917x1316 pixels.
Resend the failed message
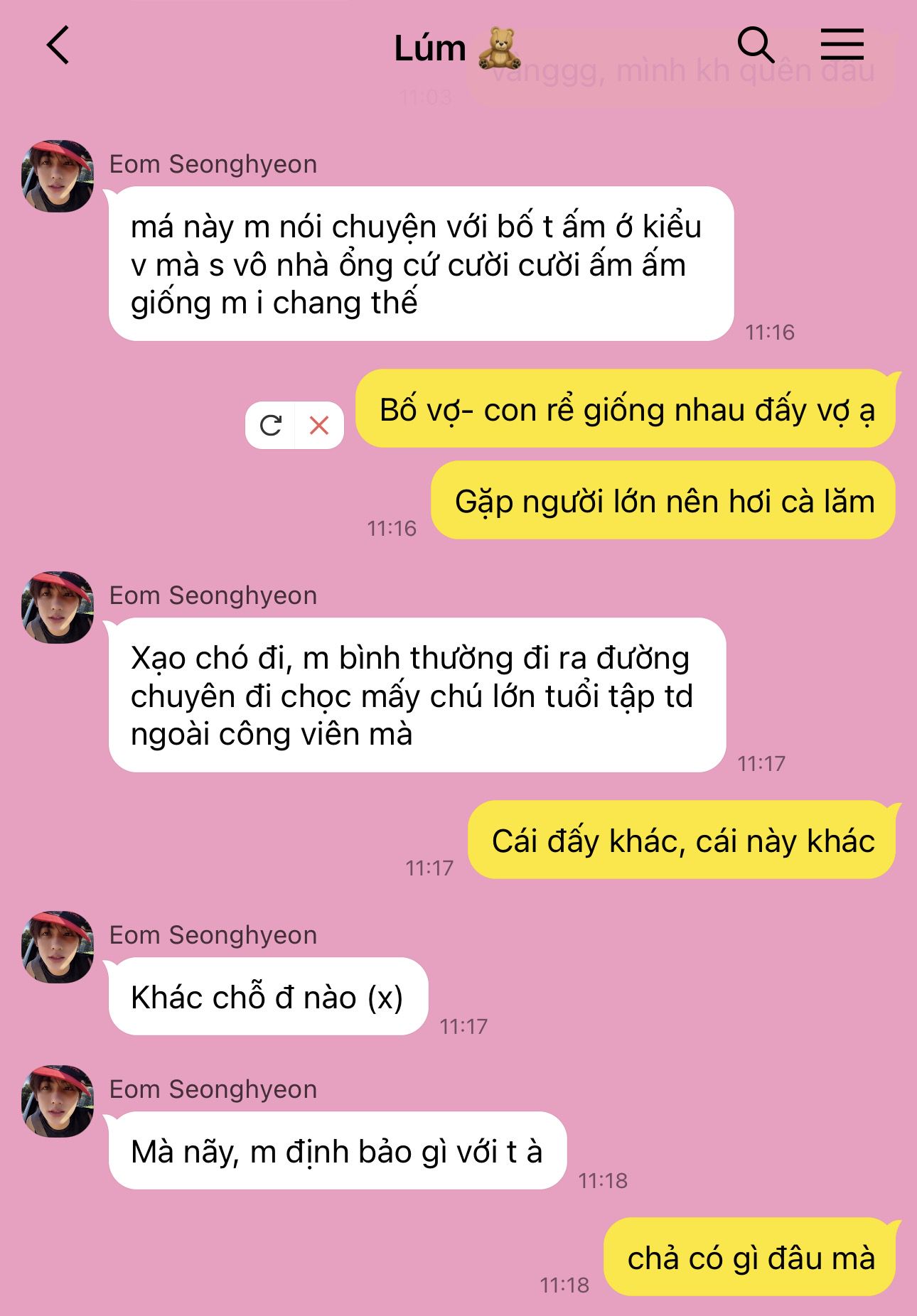[x=271, y=426]
